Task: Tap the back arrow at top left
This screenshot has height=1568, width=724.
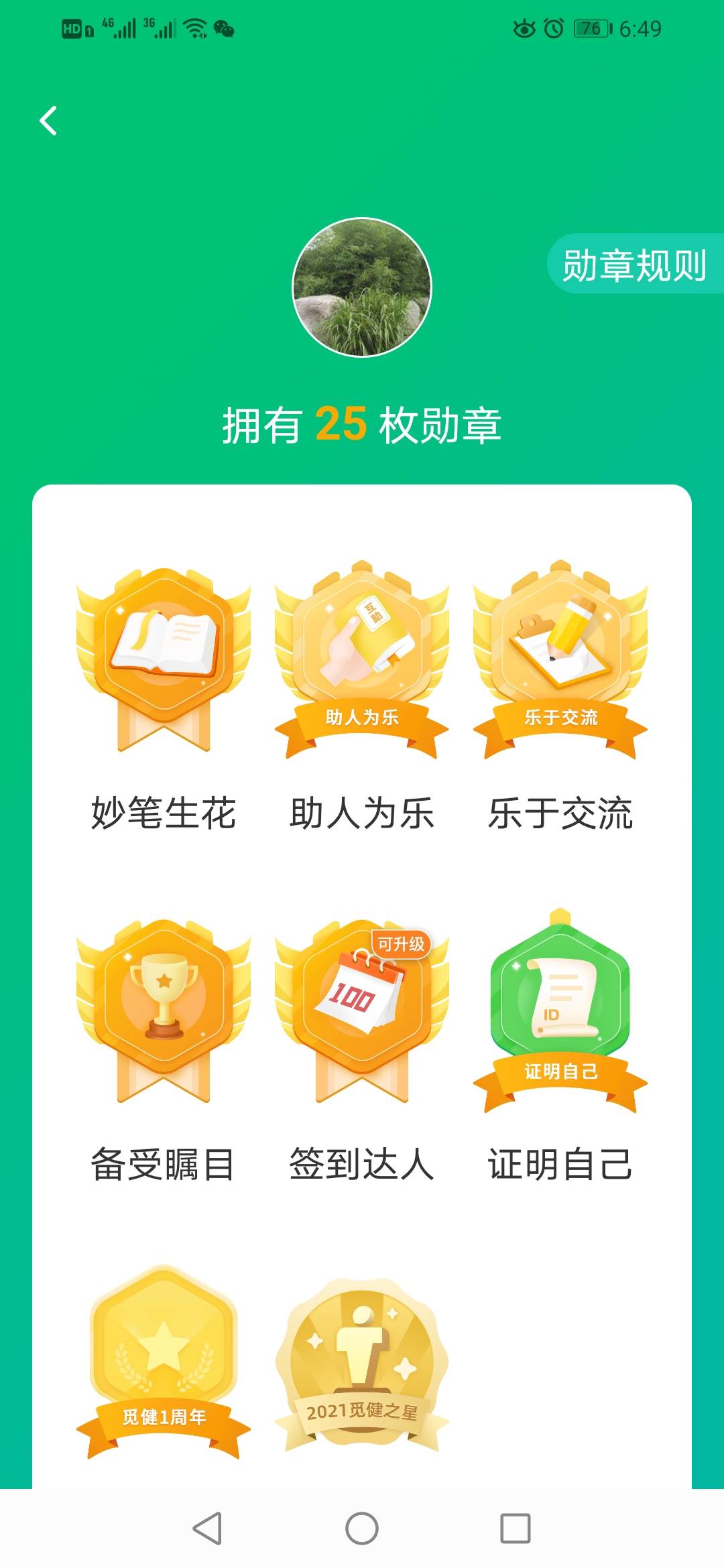Action: tap(48, 121)
